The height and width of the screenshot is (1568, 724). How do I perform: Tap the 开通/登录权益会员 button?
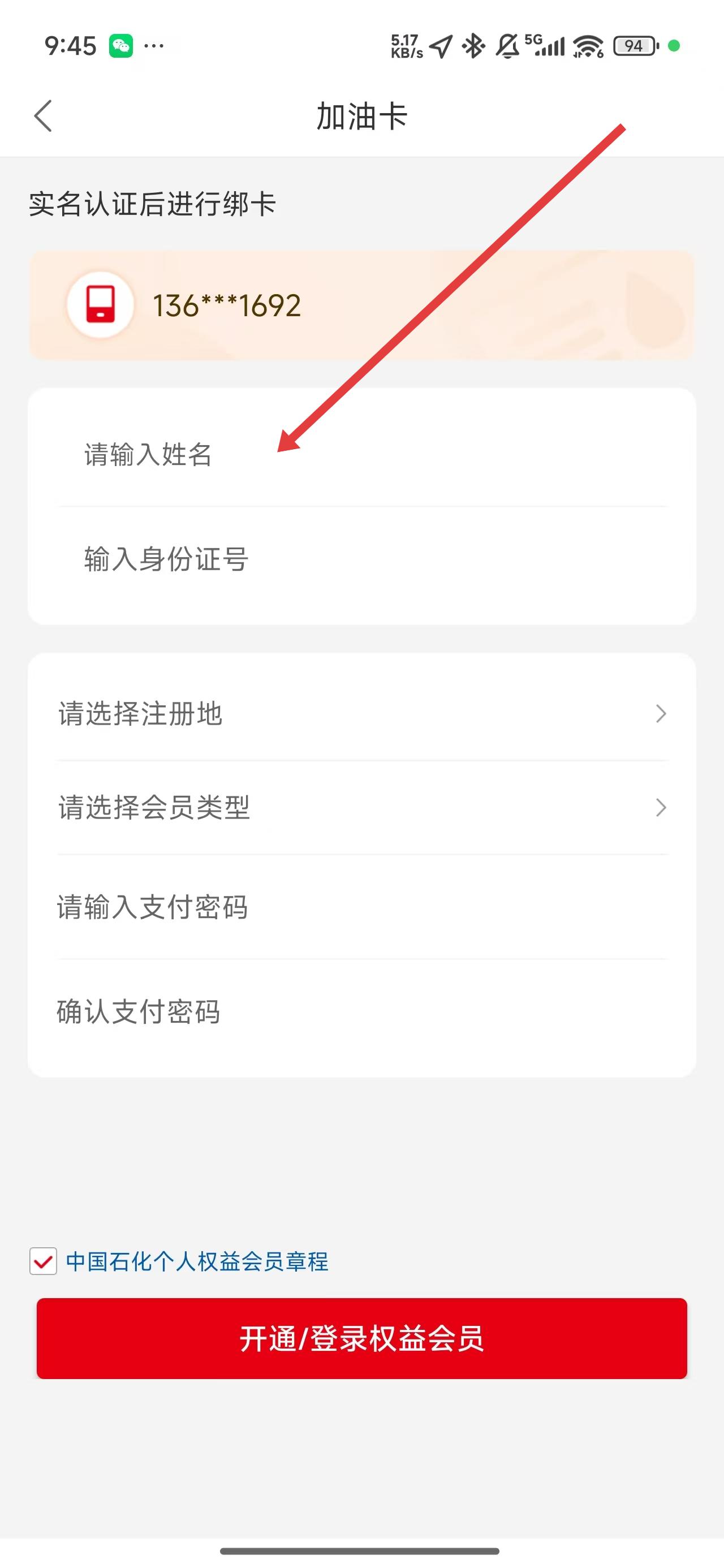coord(361,1338)
